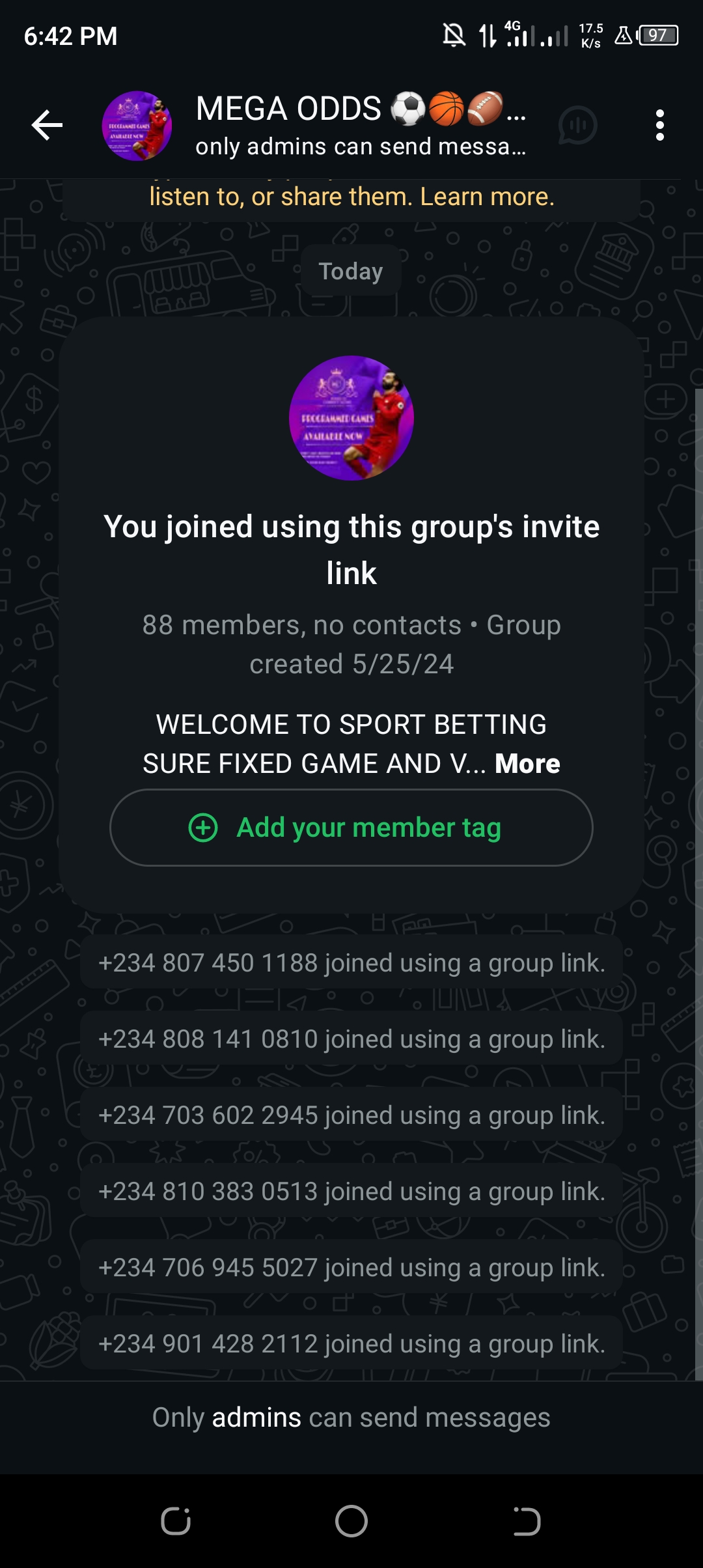View the large group profile picture

[x=351, y=418]
